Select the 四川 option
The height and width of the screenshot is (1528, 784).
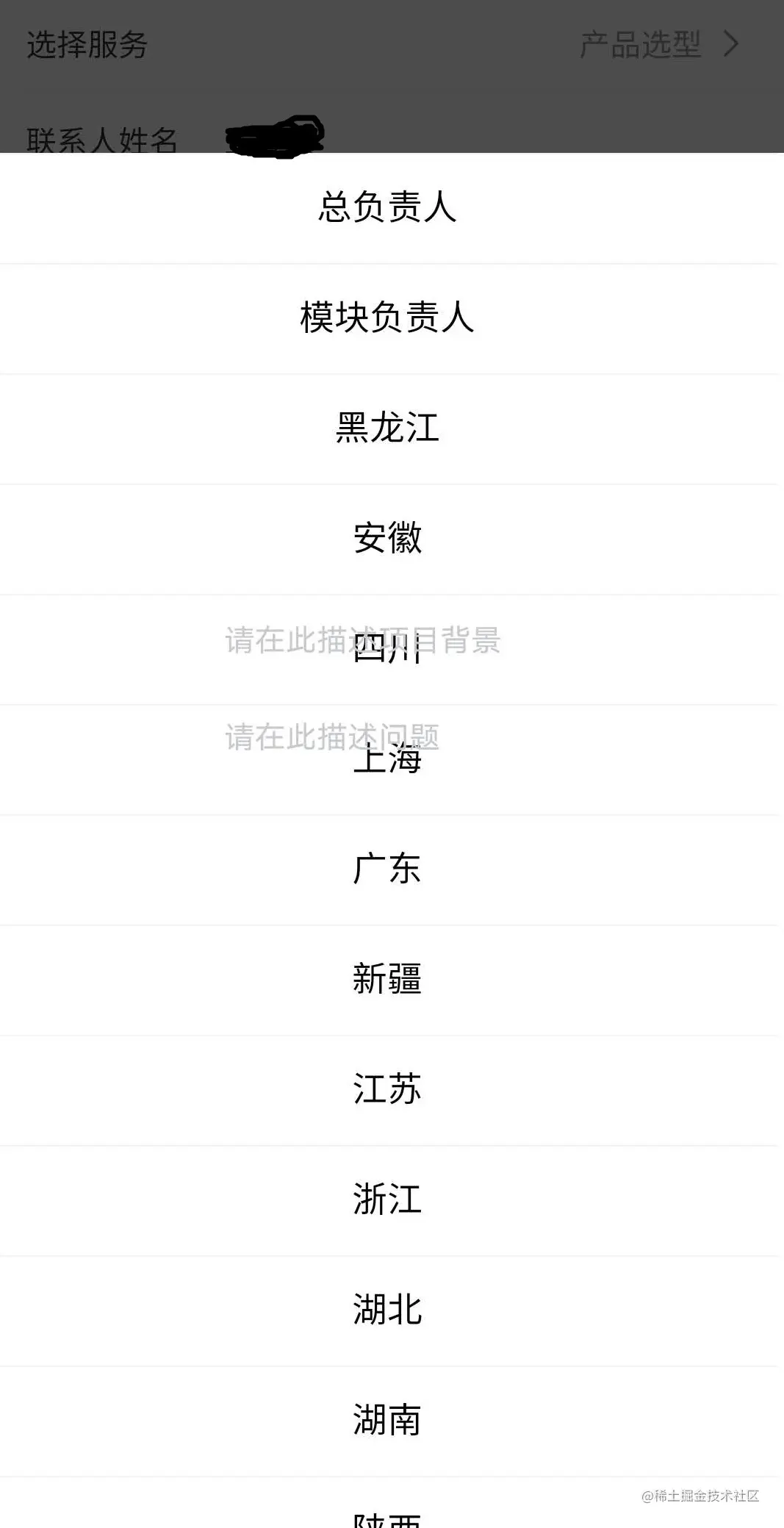tap(388, 649)
